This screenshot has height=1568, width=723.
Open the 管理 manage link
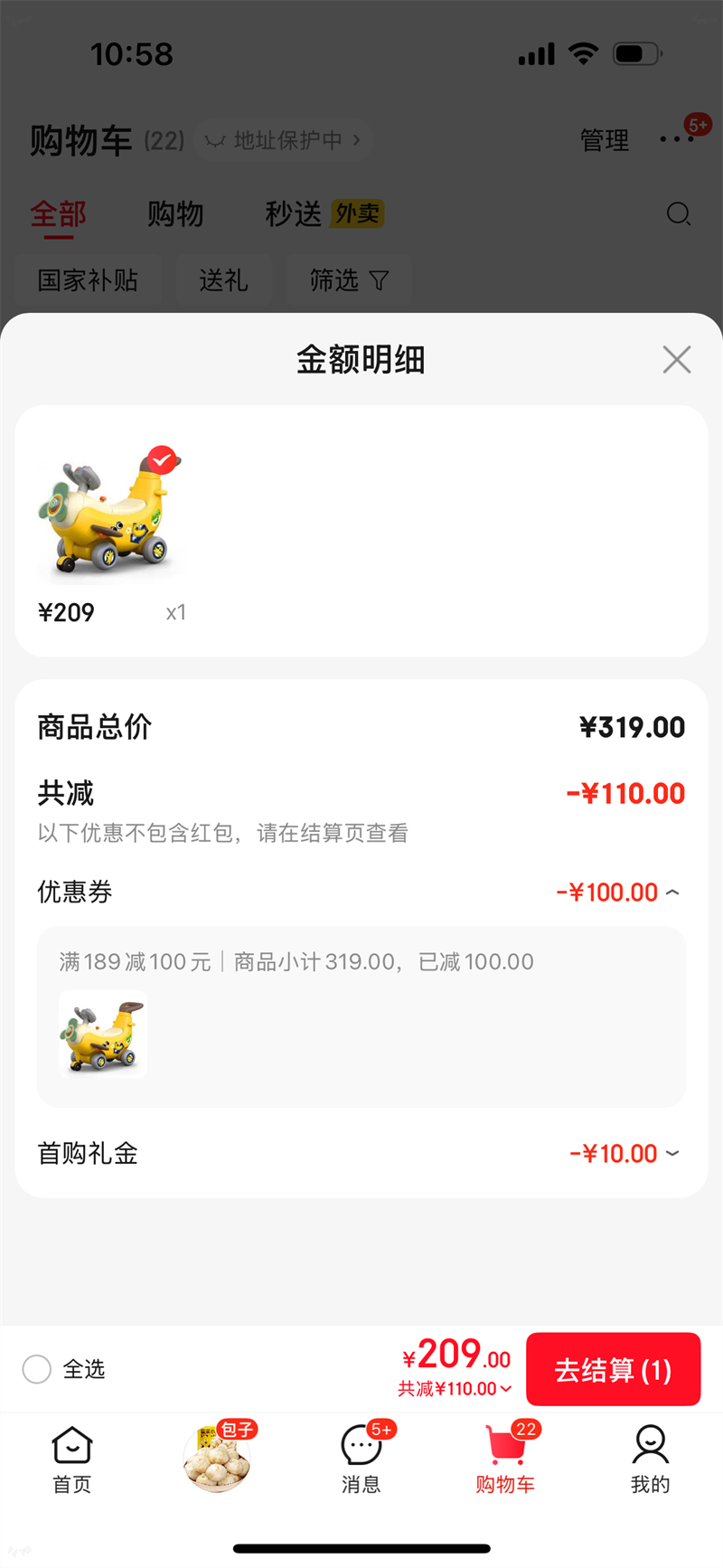tap(604, 141)
